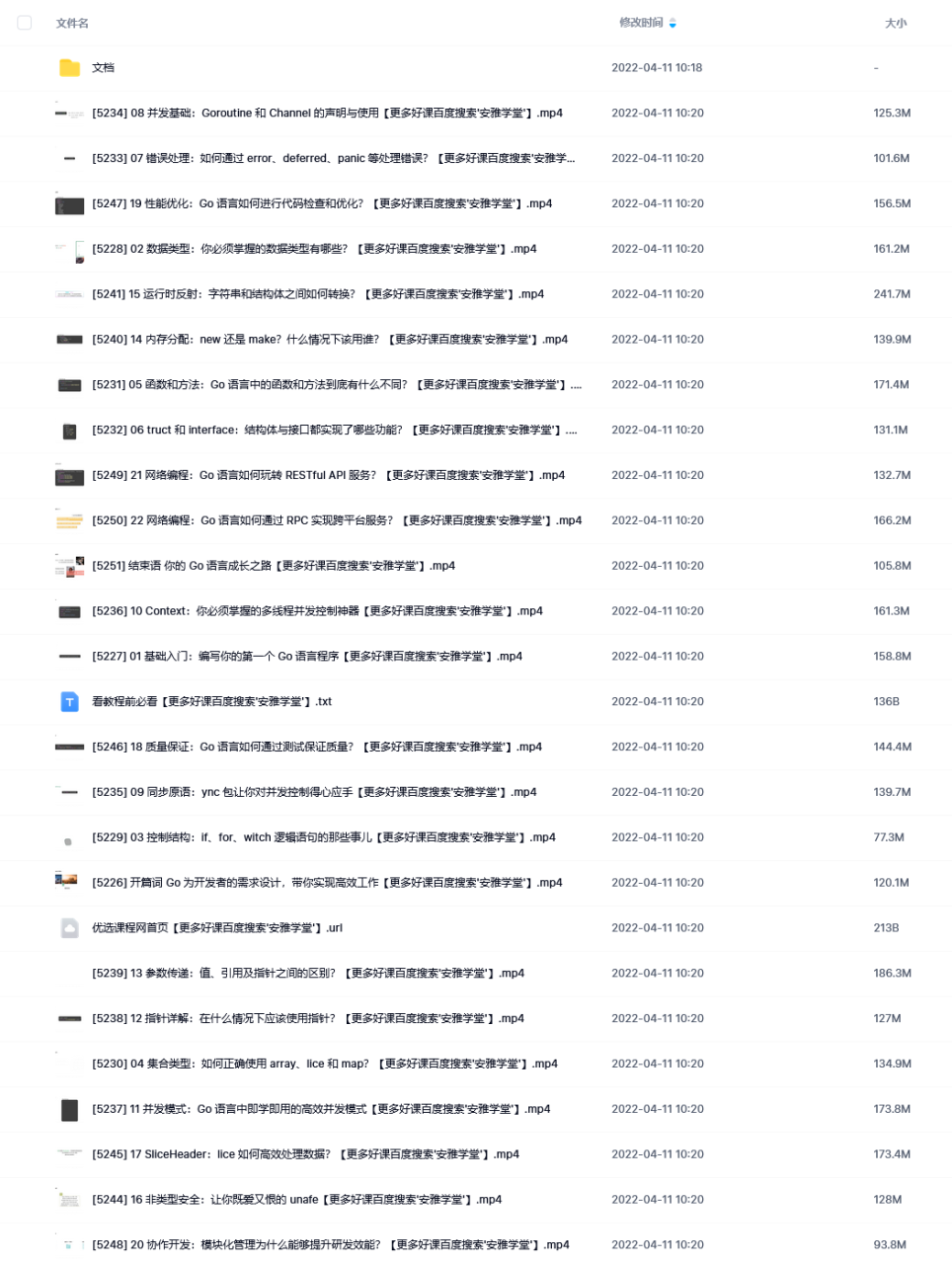Open video 07 错误处理 error deferred panic
Image resolution: width=952 pixels, height=1264 pixels.
coord(332,159)
